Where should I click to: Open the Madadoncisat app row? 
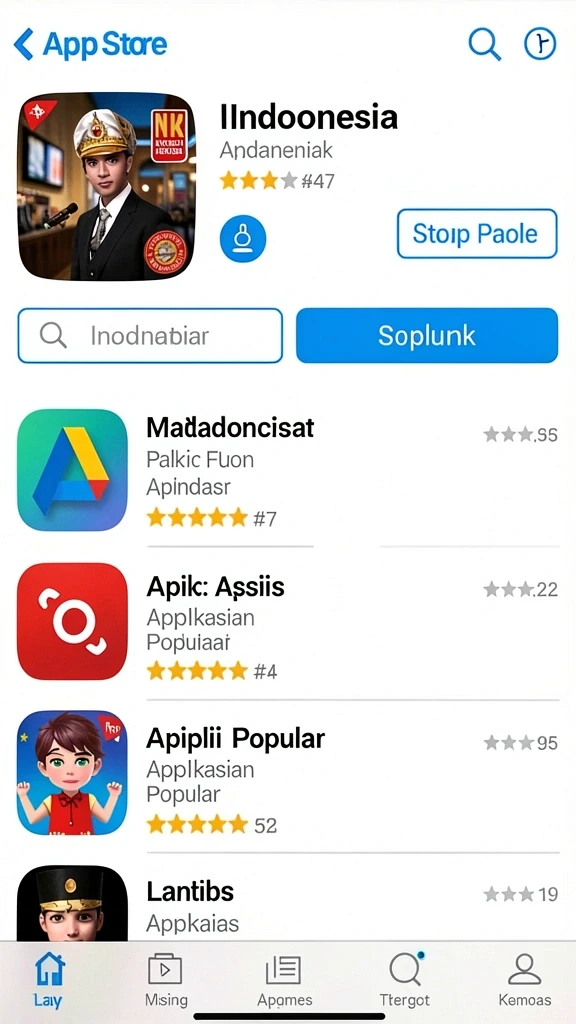(288, 470)
